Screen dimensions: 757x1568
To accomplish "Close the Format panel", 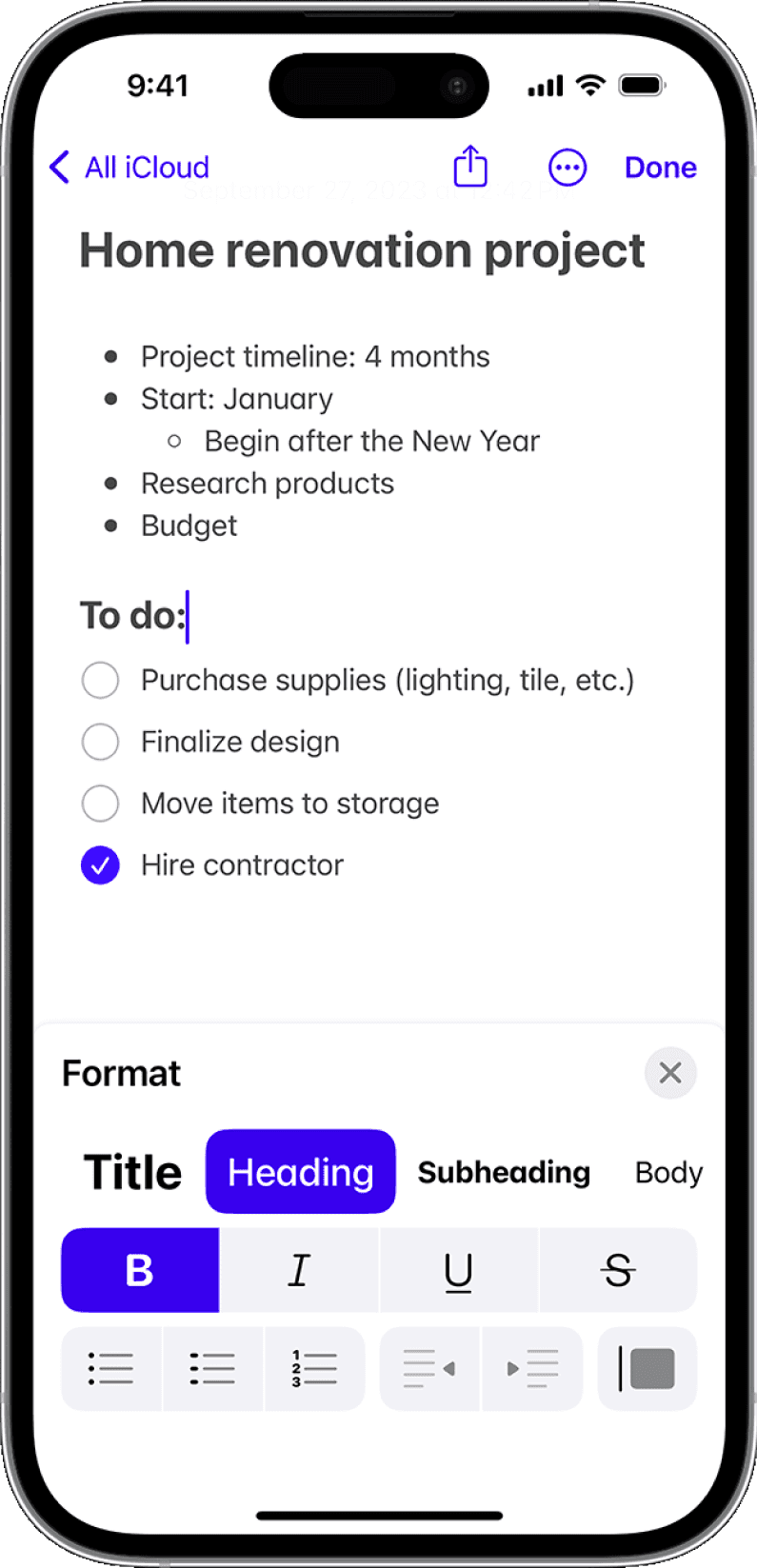I will tap(670, 1073).
